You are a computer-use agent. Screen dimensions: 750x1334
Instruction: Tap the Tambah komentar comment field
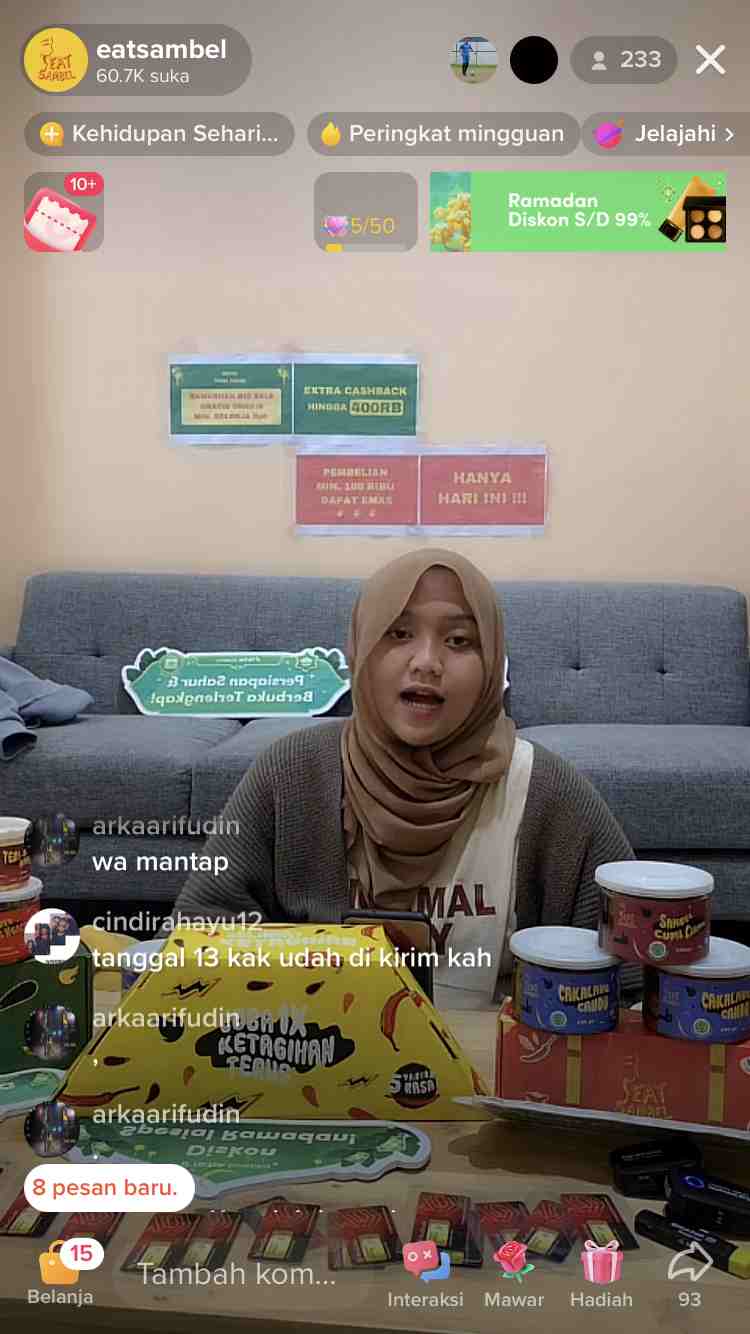(x=236, y=1273)
